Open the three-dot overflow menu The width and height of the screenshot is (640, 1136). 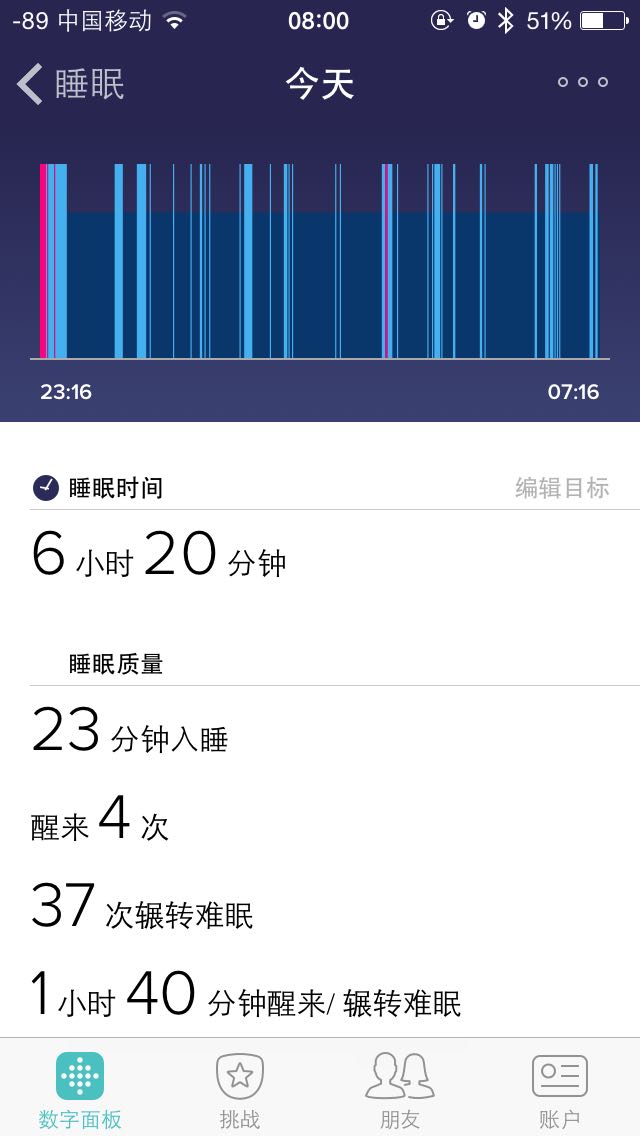click(582, 83)
